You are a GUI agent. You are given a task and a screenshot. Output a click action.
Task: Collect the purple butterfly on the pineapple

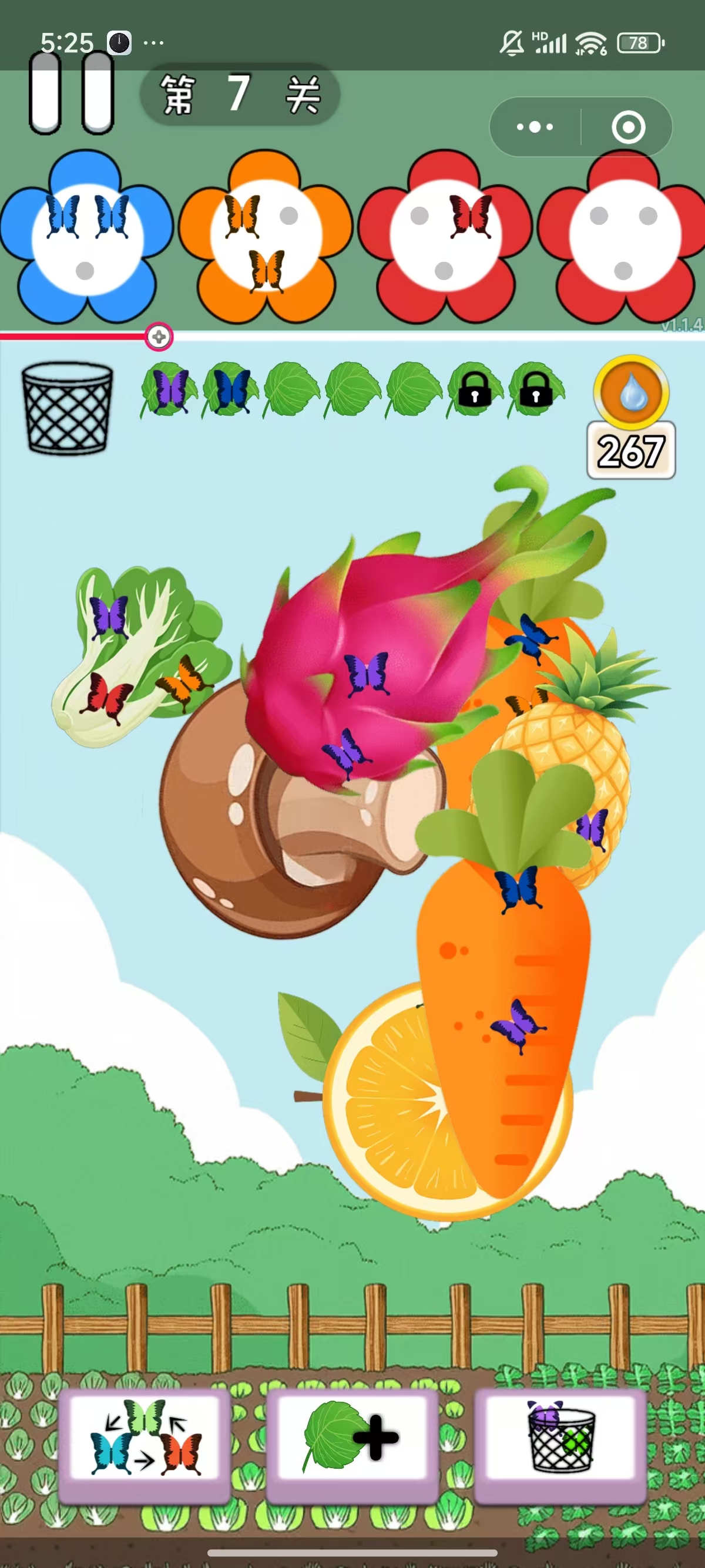pos(592,829)
